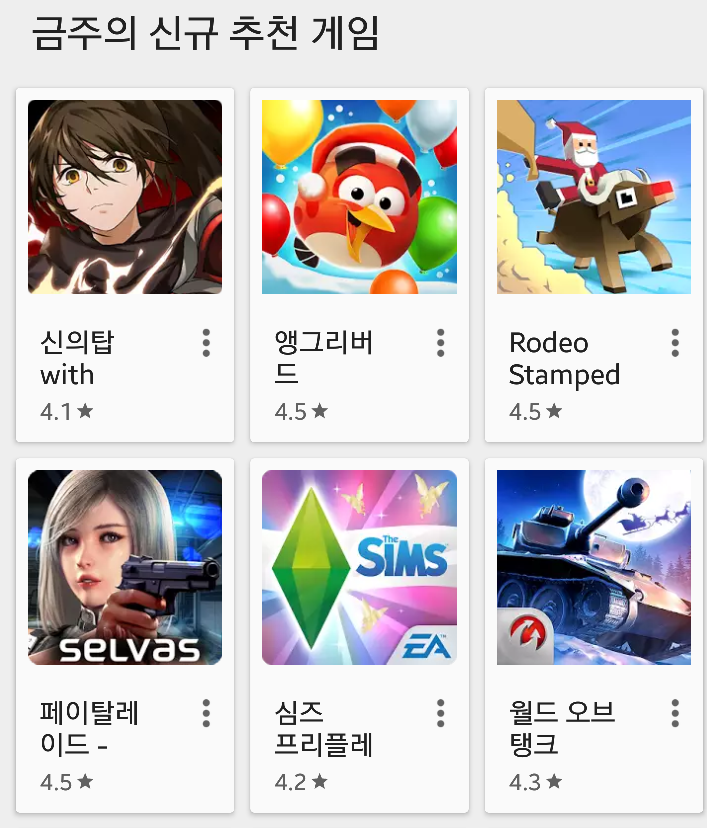707x828 pixels.
Task: Open the 신의탑 with game card
Action: (x=125, y=197)
